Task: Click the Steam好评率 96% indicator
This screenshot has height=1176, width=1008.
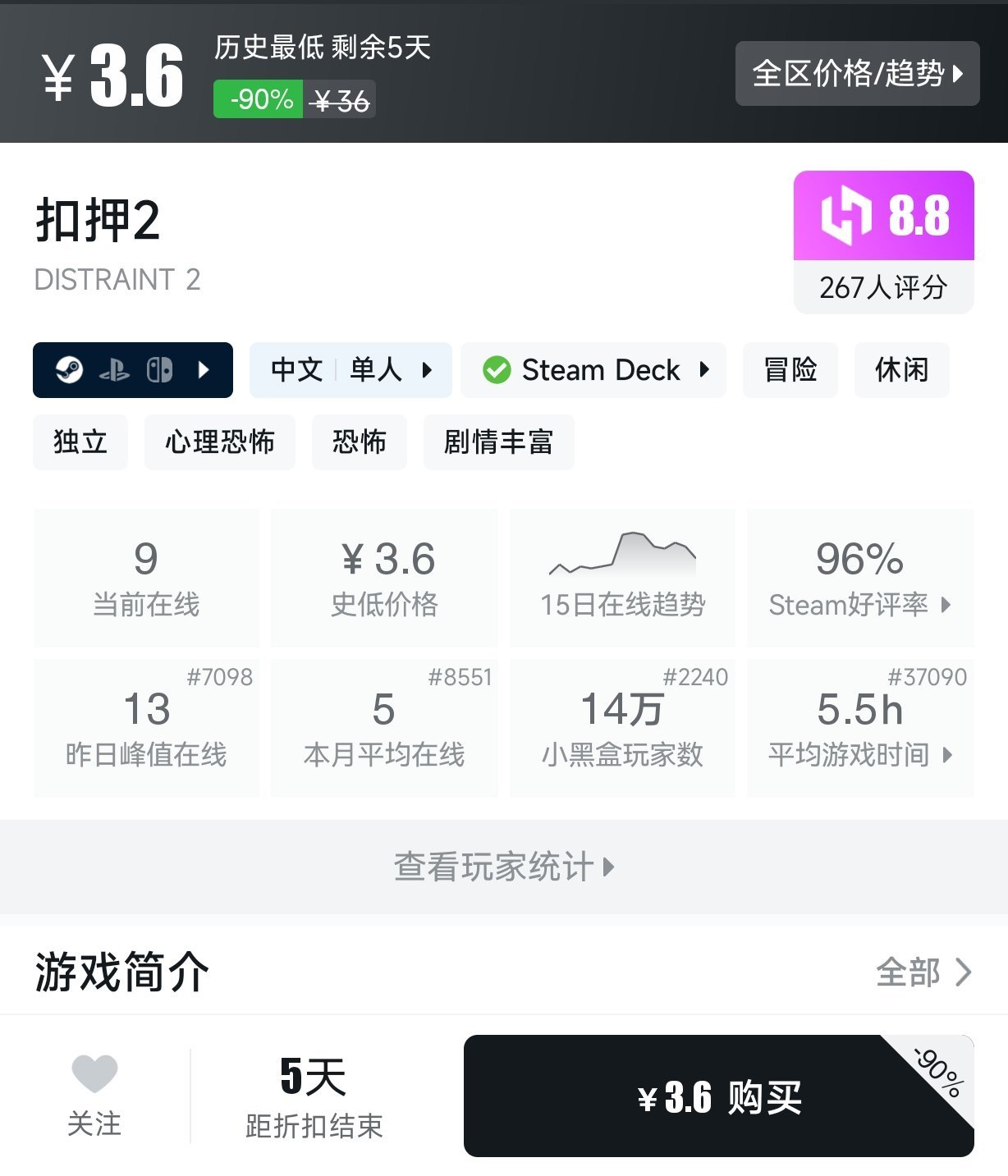Action: click(859, 577)
